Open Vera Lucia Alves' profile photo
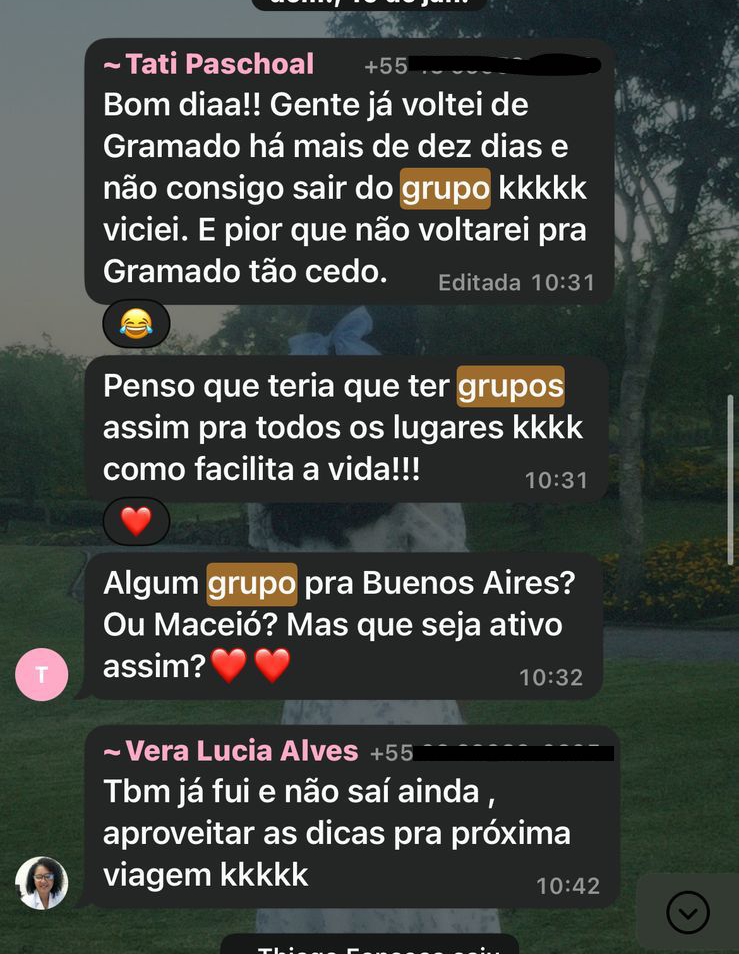739x954 pixels. (x=42, y=883)
